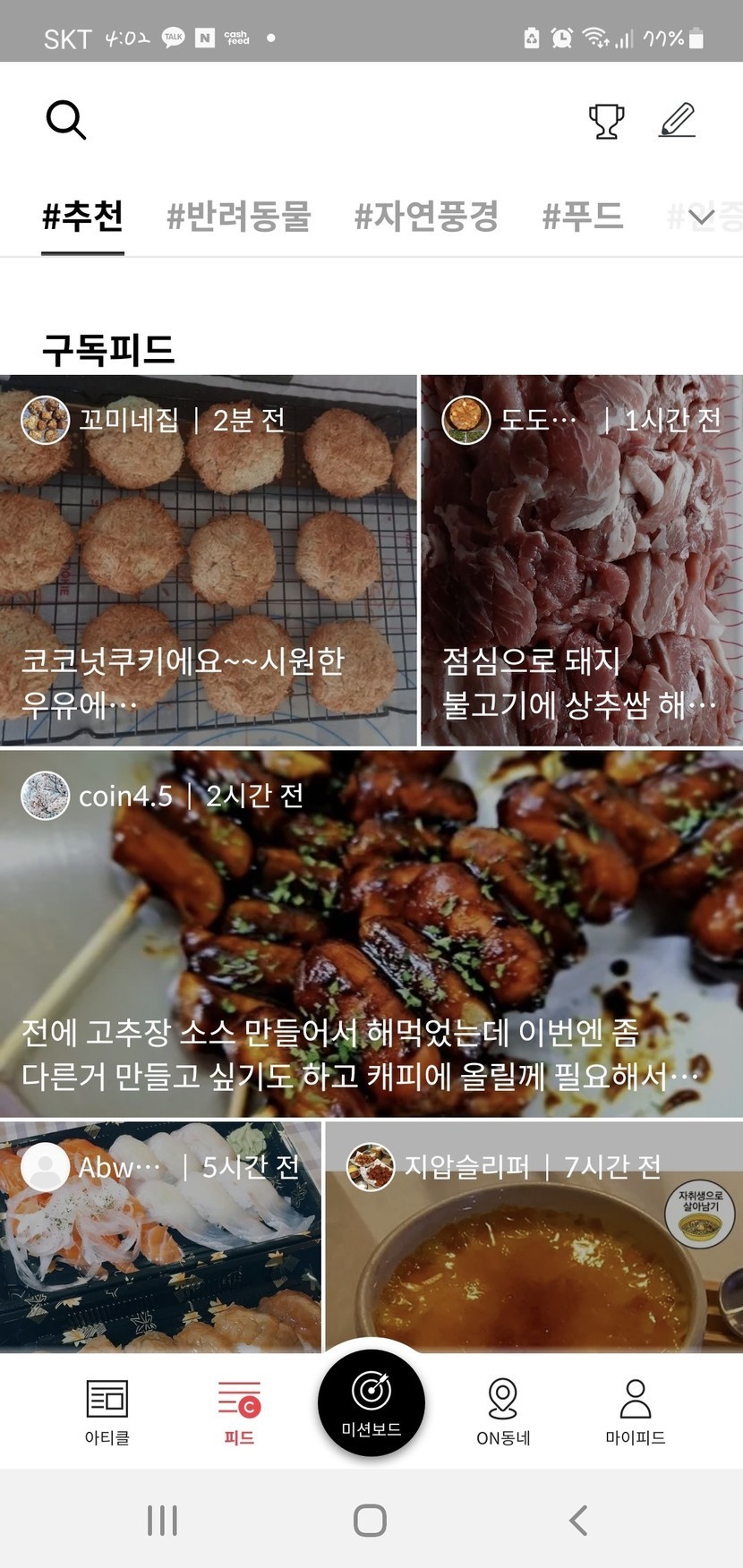Open the 미션보드 button
This screenshot has width=743, height=1568.
click(371, 1402)
